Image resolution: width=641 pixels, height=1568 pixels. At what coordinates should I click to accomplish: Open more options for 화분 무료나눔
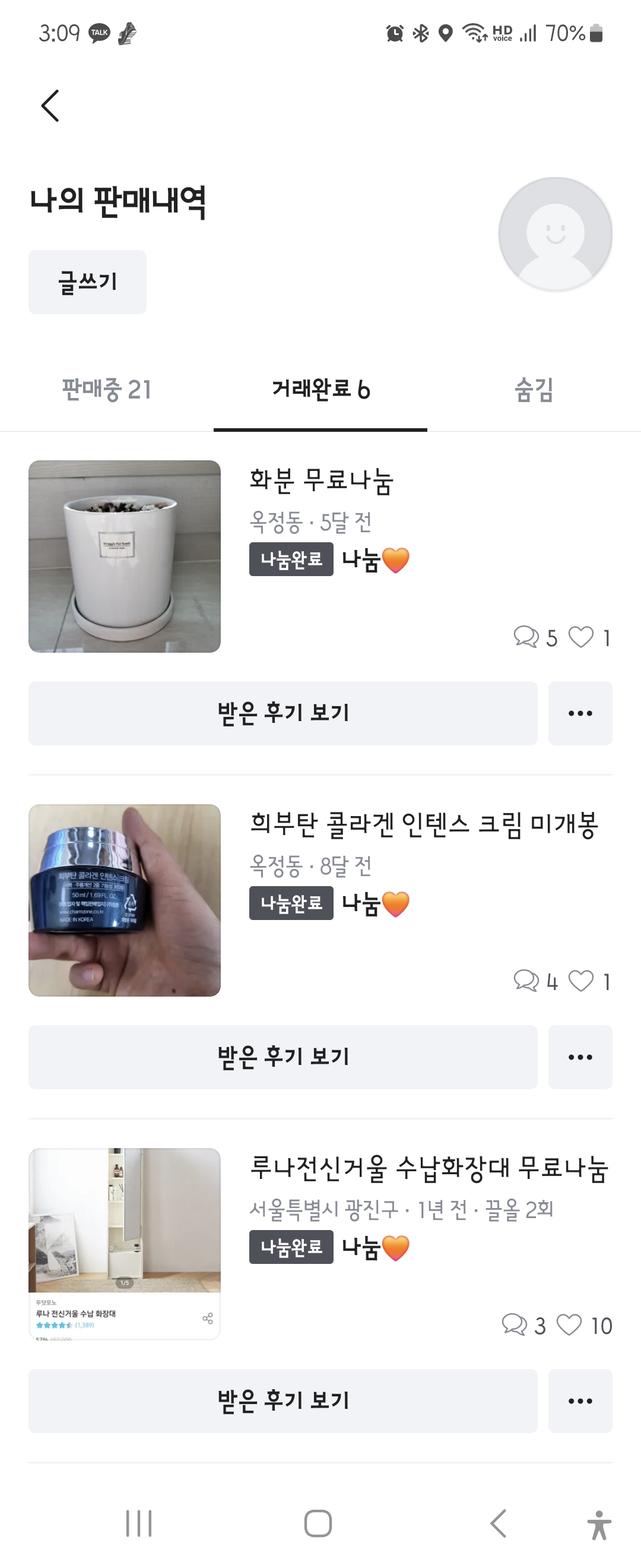click(x=580, y=713)
